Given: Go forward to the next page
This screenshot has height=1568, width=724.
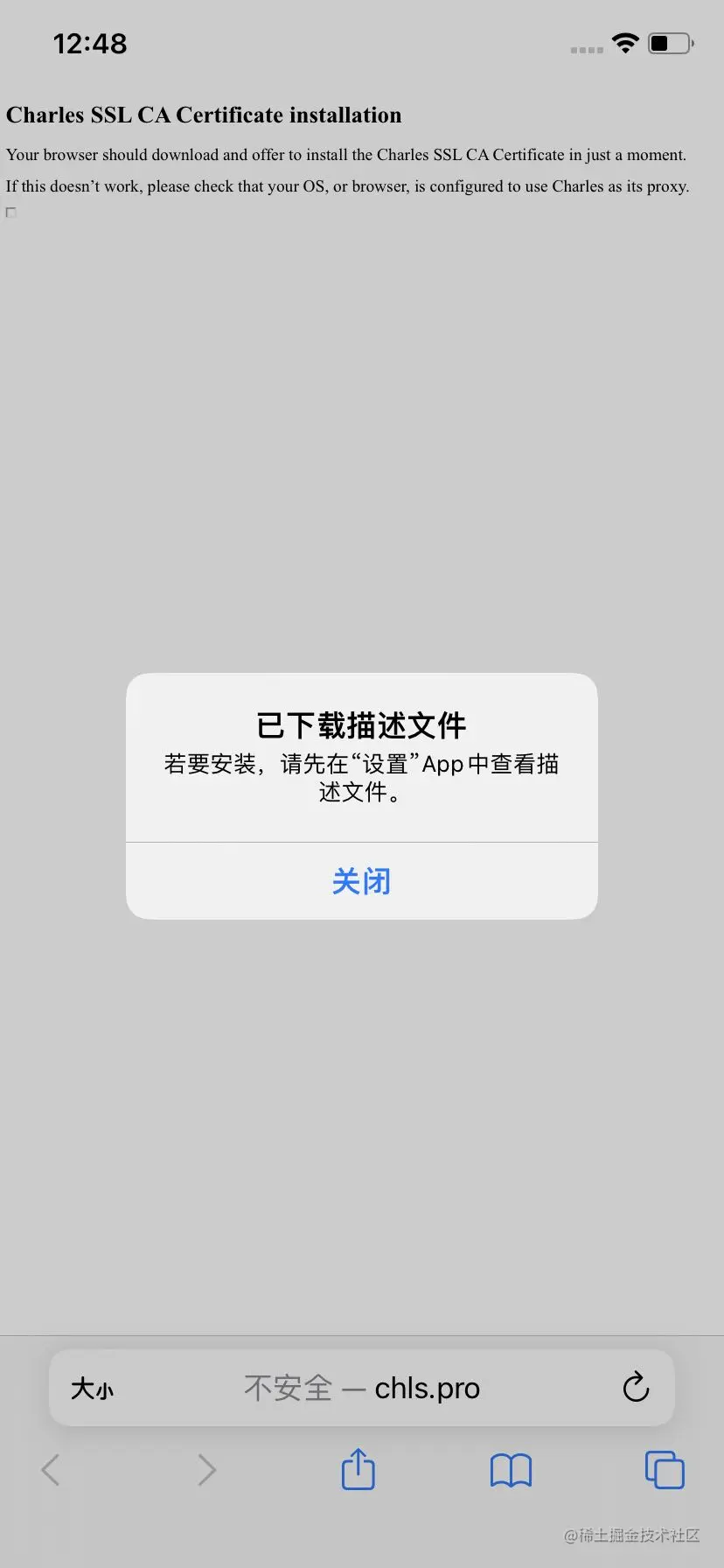Looking at the screenshot, I should 206,1470.
